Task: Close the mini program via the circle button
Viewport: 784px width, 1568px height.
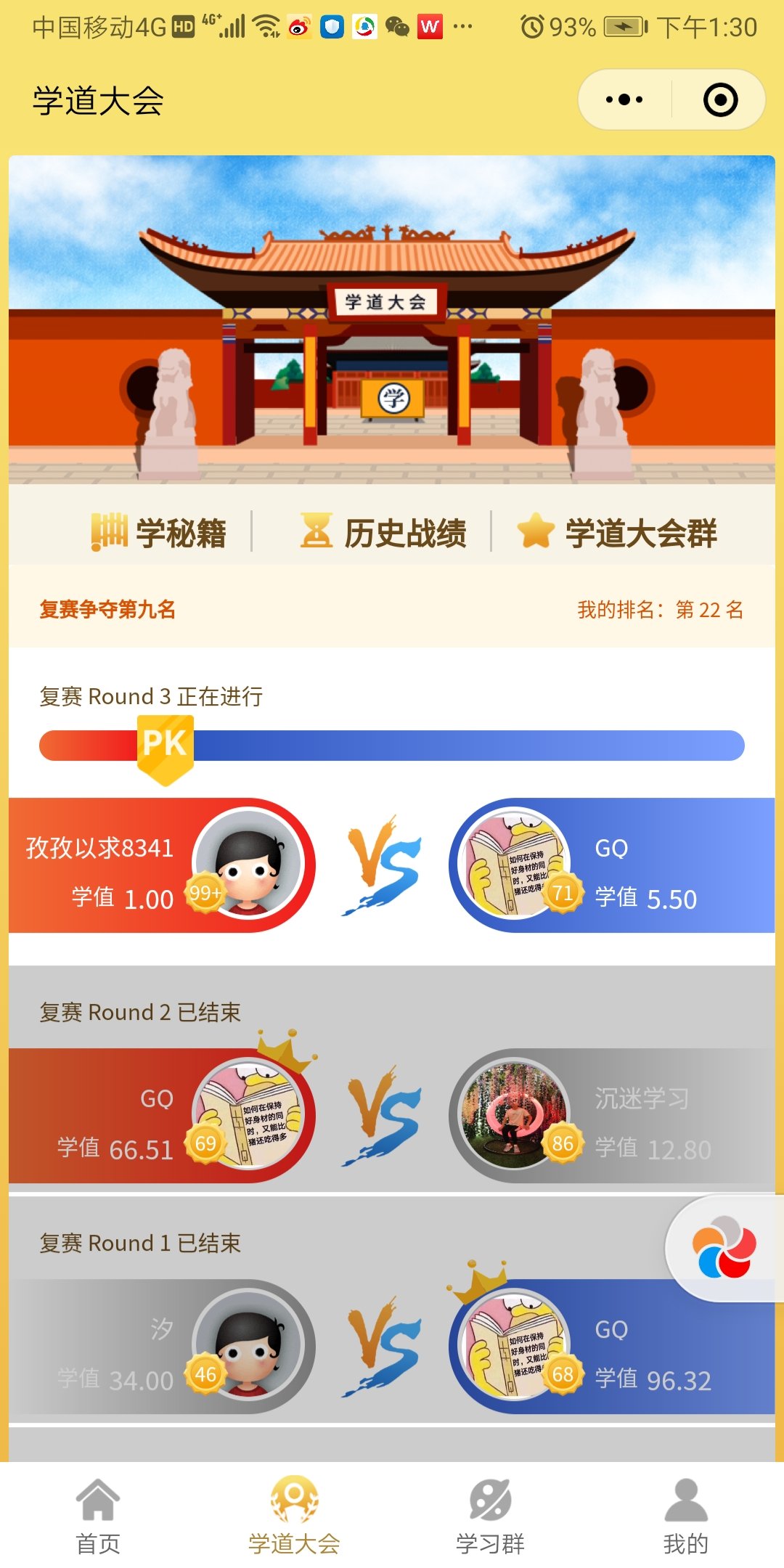Action: click(720, 100)
